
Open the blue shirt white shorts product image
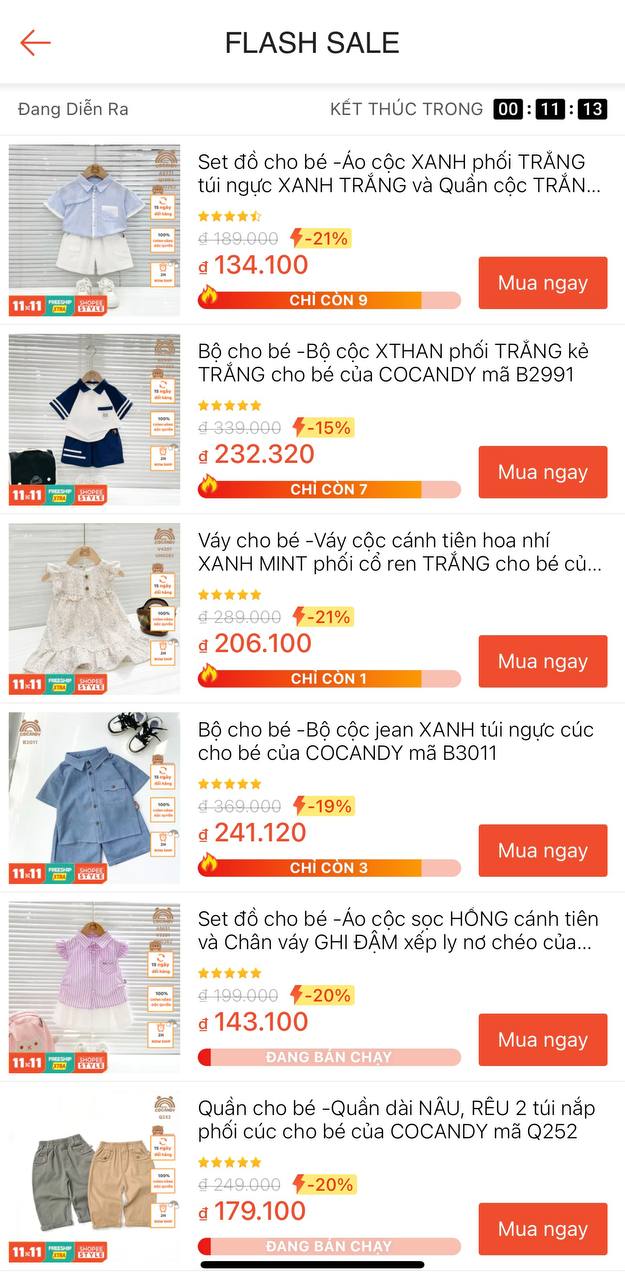pyautogui.click(x=94, y=231)
